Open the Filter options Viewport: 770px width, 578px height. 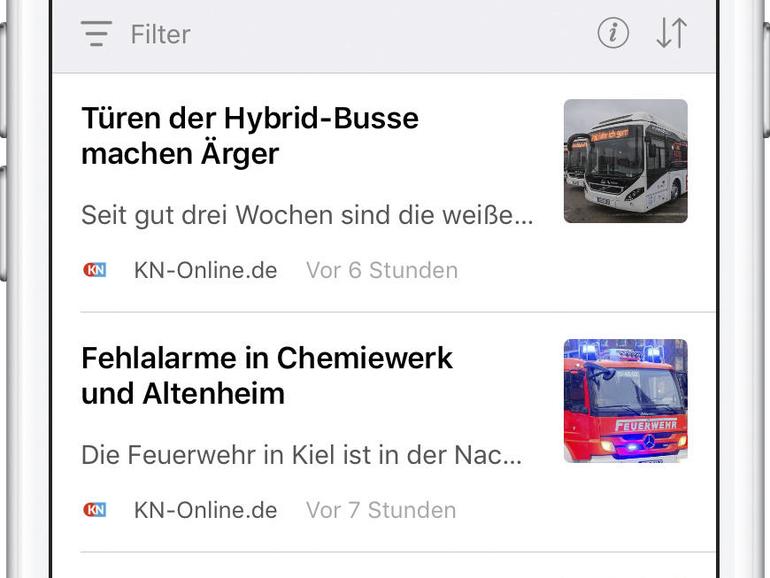point(135,34)
